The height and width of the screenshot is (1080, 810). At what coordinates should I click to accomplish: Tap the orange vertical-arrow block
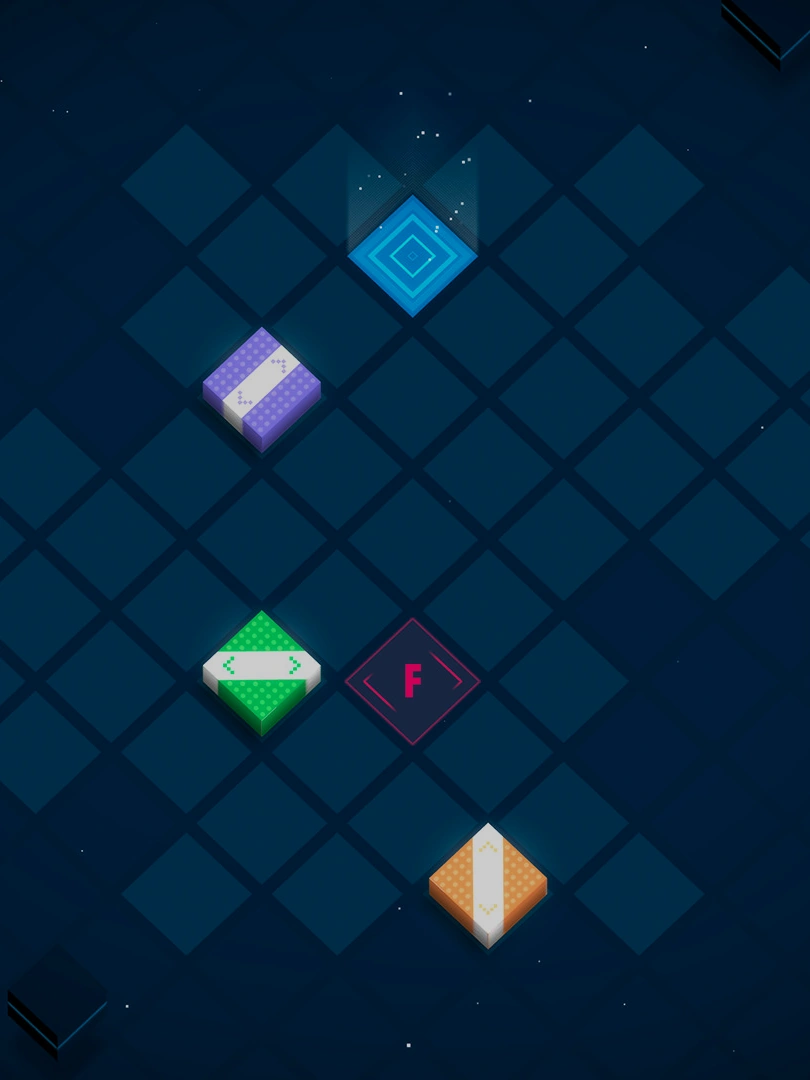coord(488,880)
